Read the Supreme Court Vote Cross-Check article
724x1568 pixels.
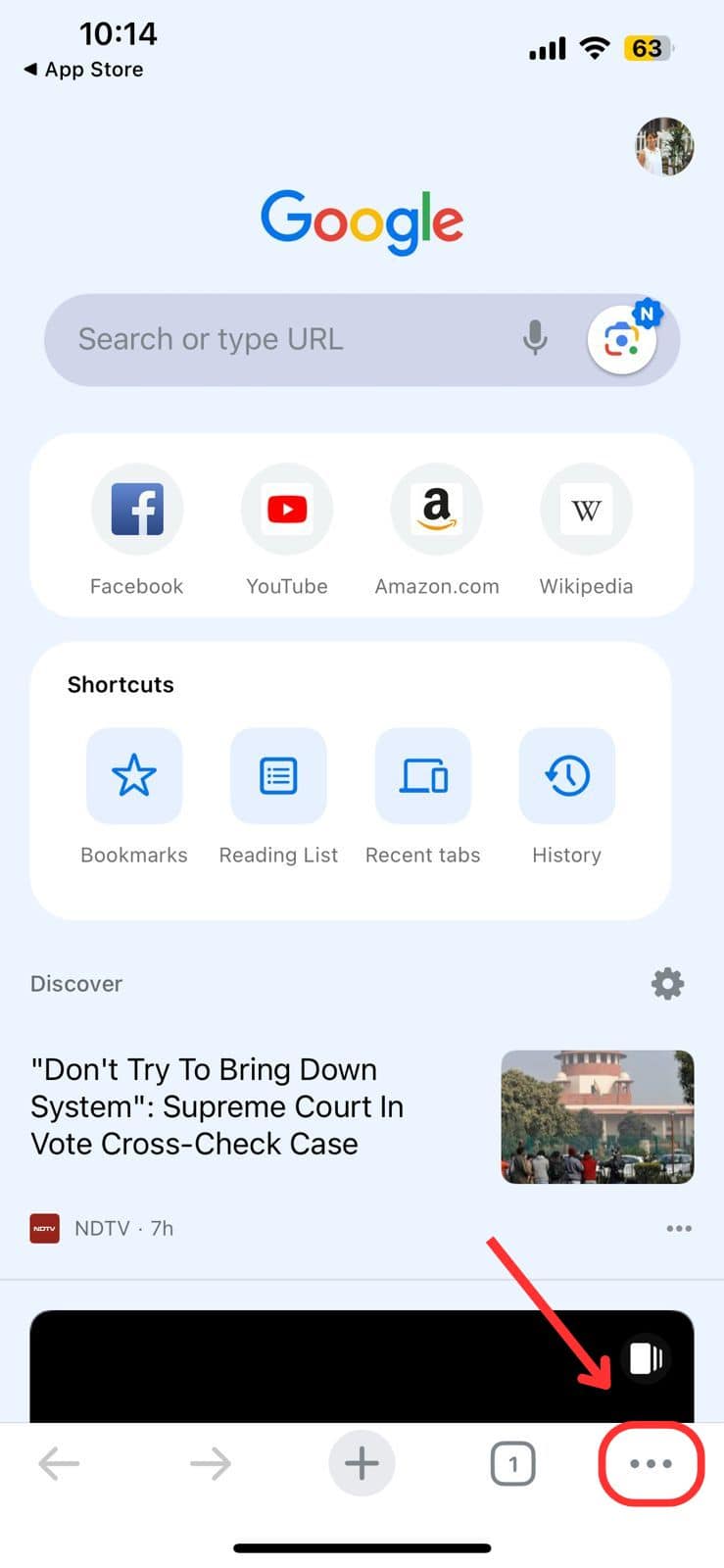(216, 1106)
